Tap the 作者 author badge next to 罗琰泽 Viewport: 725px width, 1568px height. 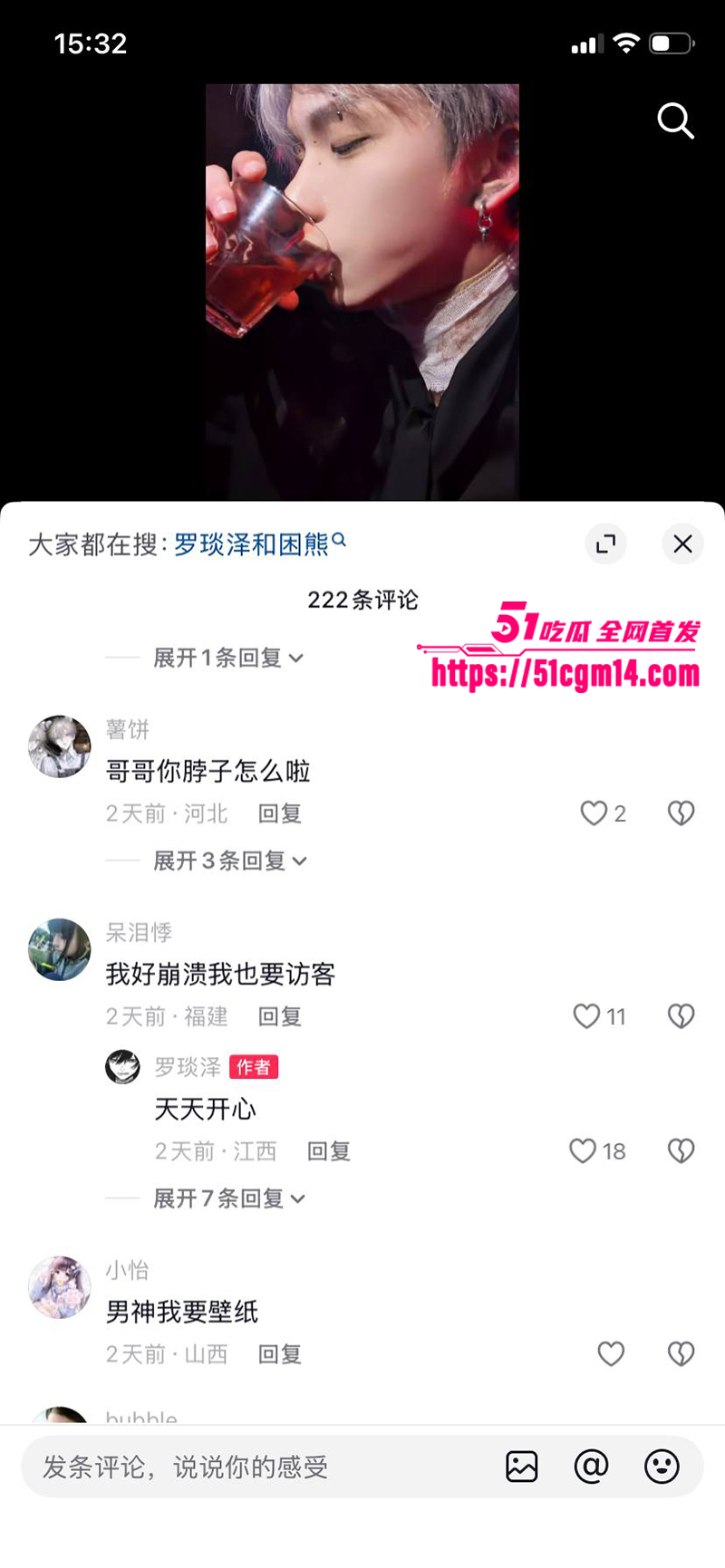[254, 1068]
